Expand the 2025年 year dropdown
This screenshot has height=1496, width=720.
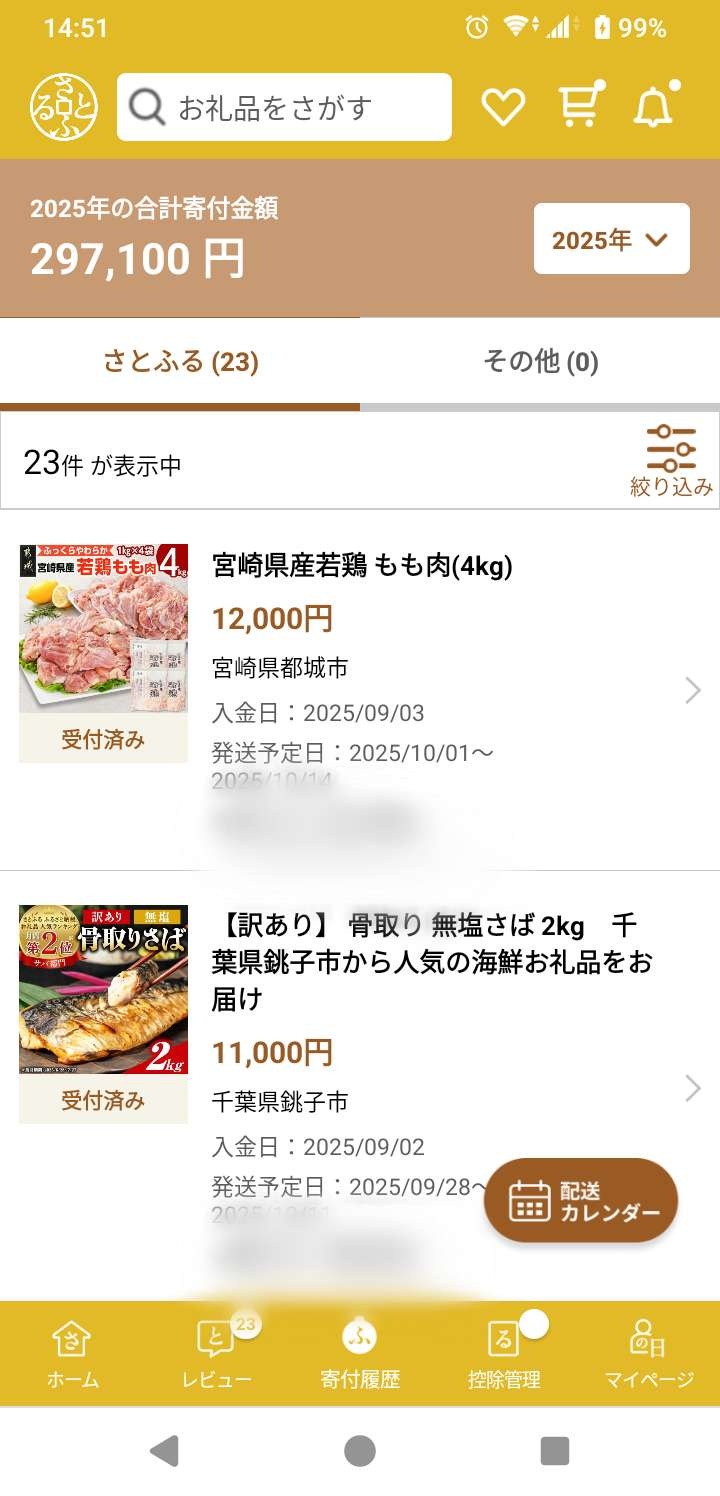[x=611, y=239]
